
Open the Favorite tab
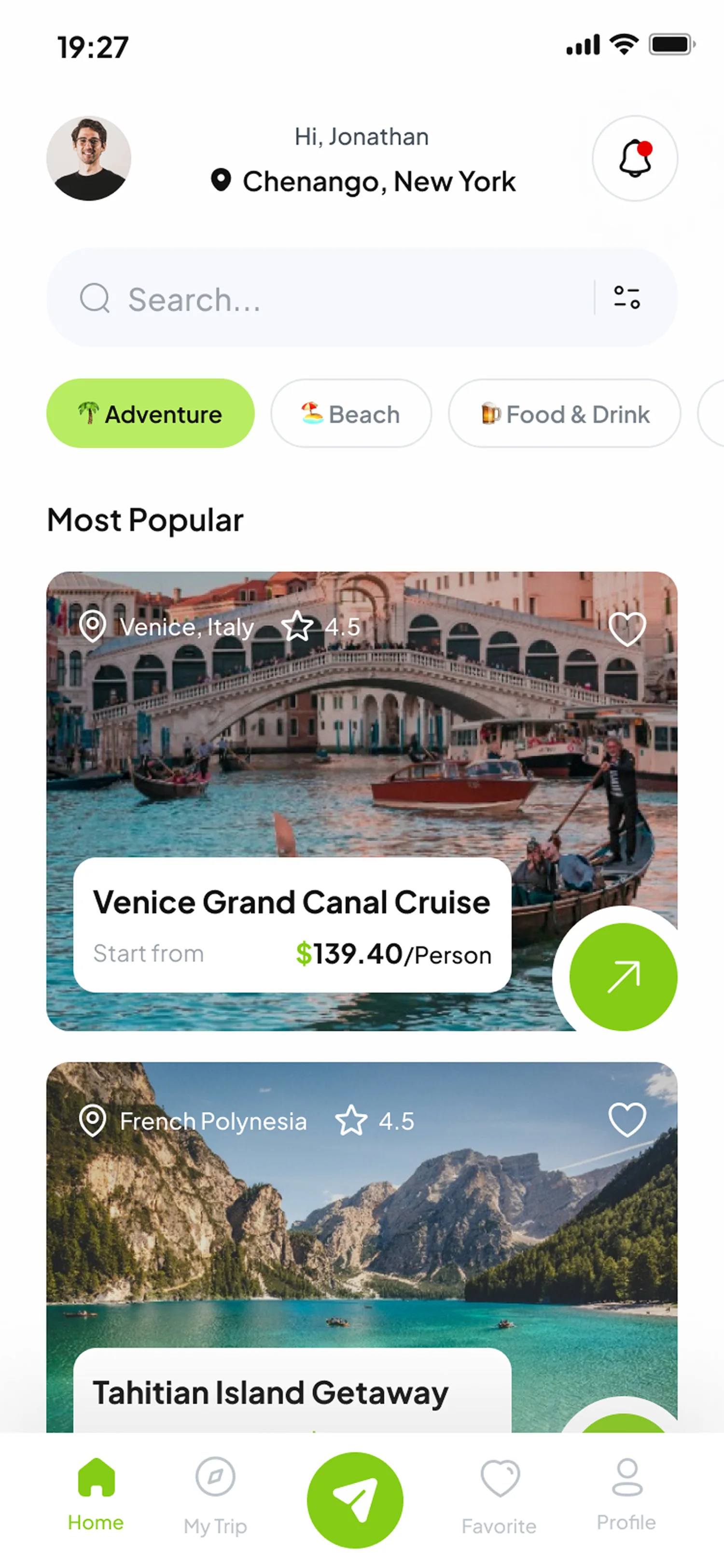point(500,1494)
